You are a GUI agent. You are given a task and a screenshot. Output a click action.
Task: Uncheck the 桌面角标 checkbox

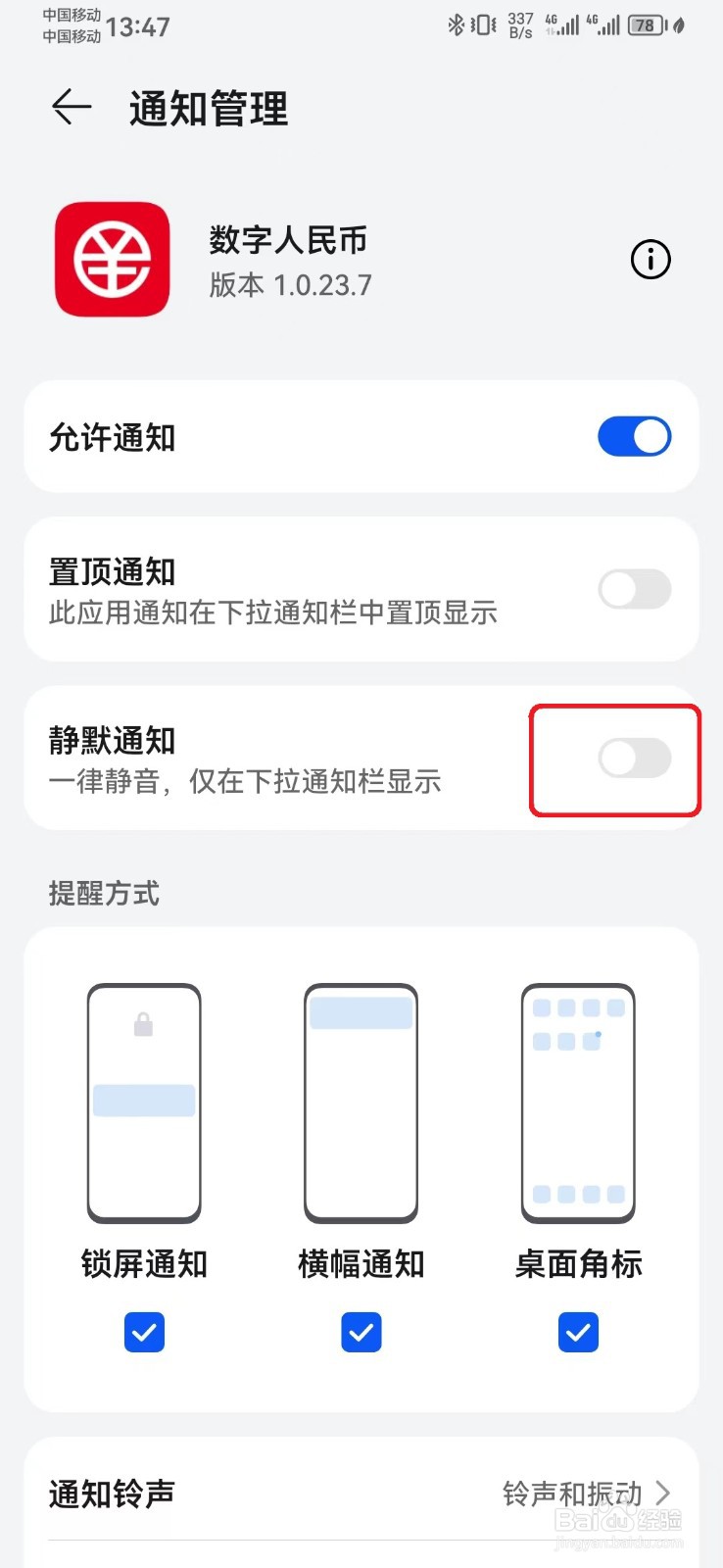(577, 1332)
